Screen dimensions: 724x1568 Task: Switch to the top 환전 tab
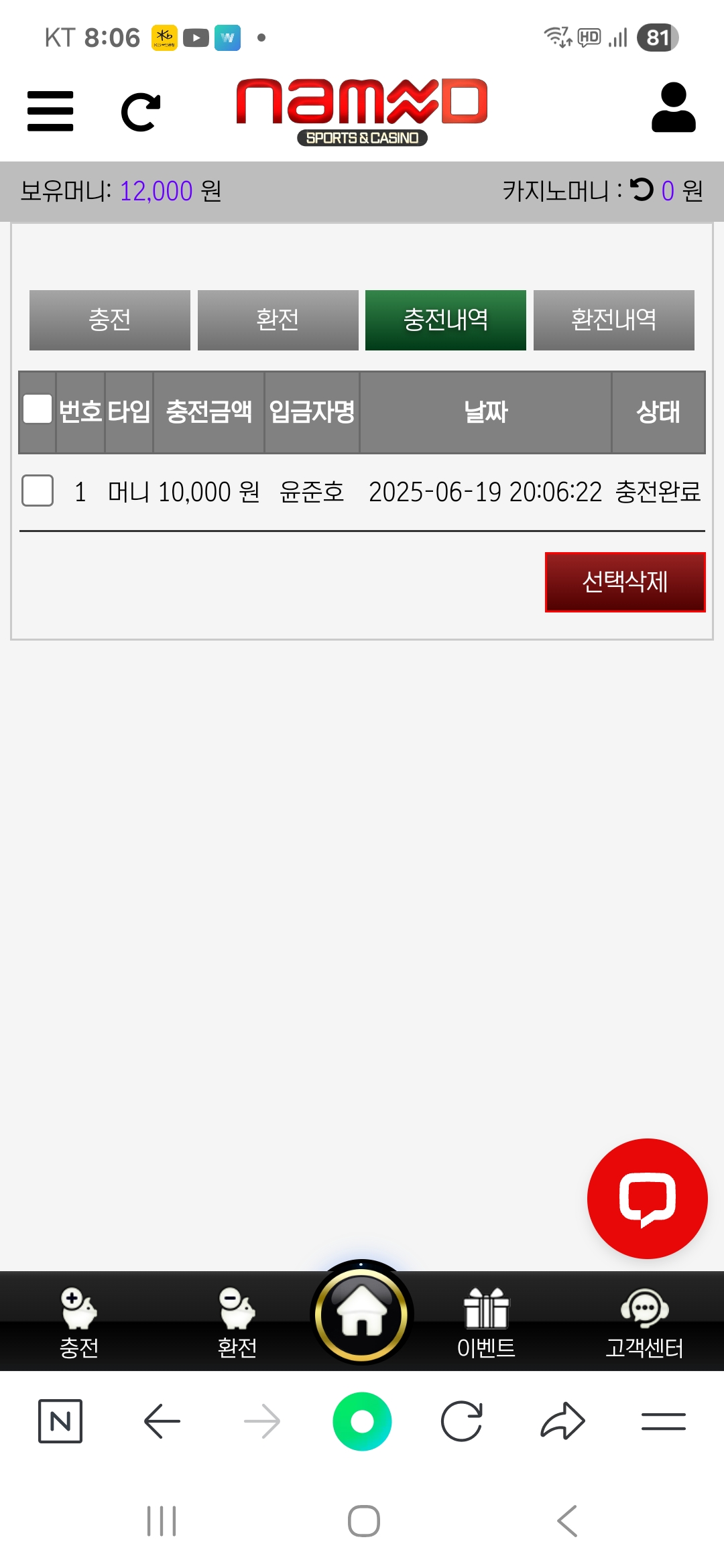[x=278, y=320]
